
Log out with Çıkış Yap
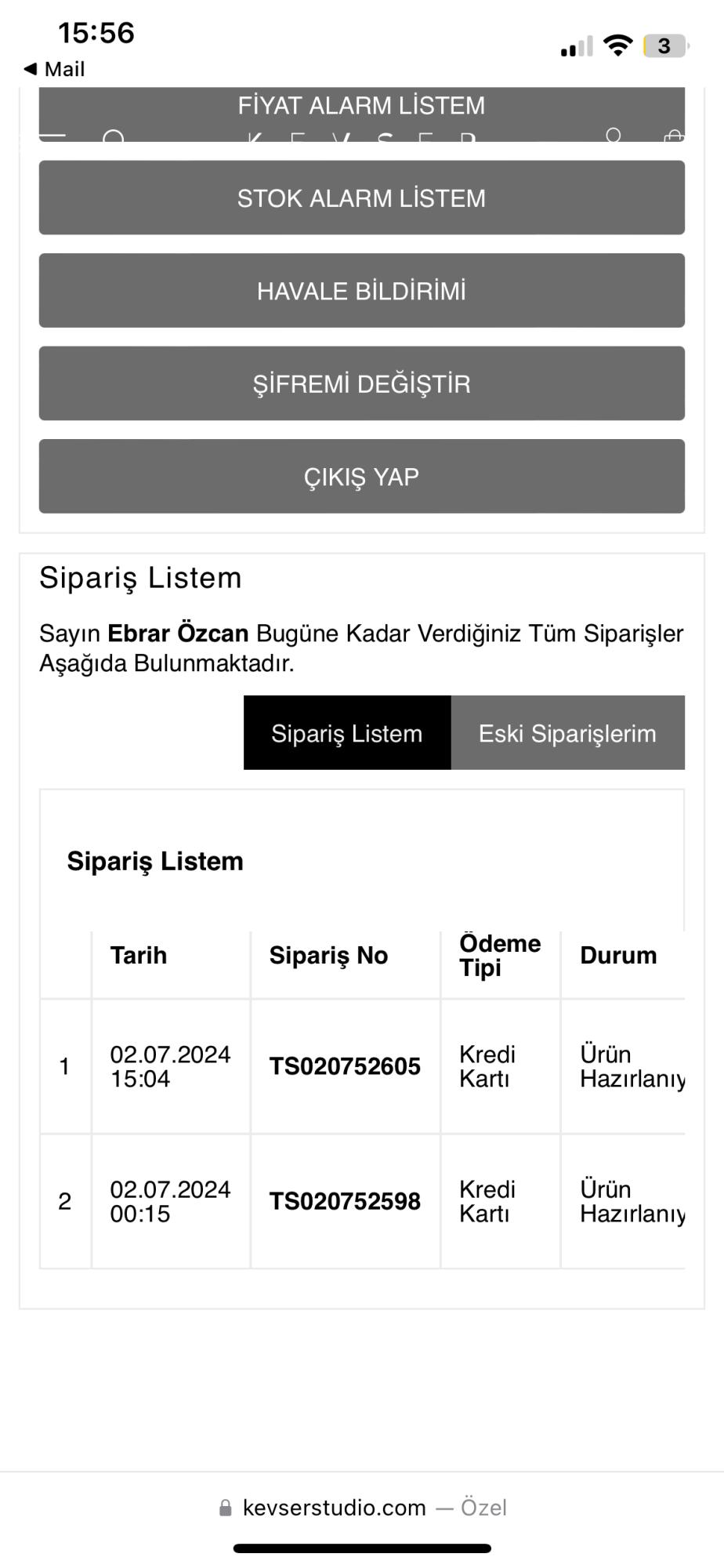(361, 477)
